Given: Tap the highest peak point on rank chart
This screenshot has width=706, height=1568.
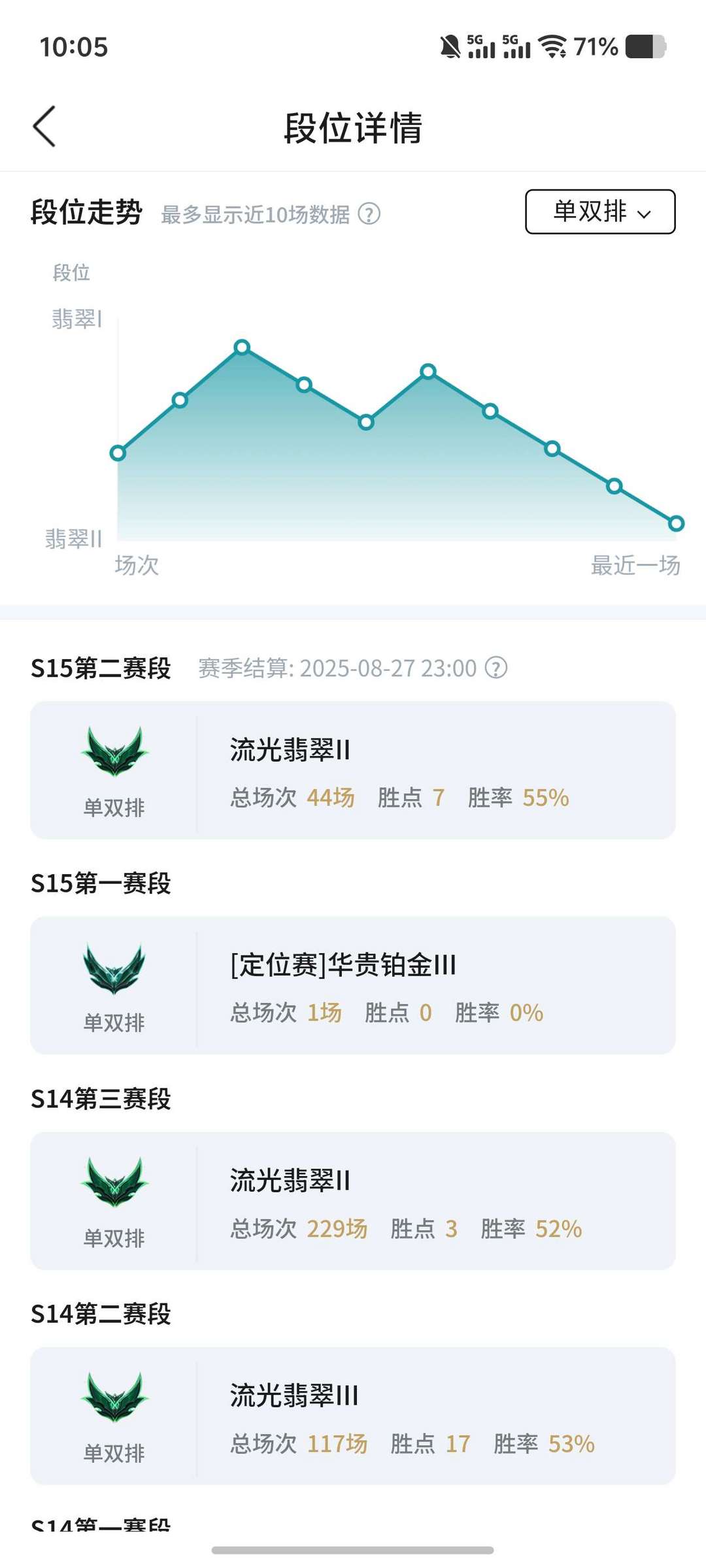Looking at the screenshot, I should tap(242, 347).
